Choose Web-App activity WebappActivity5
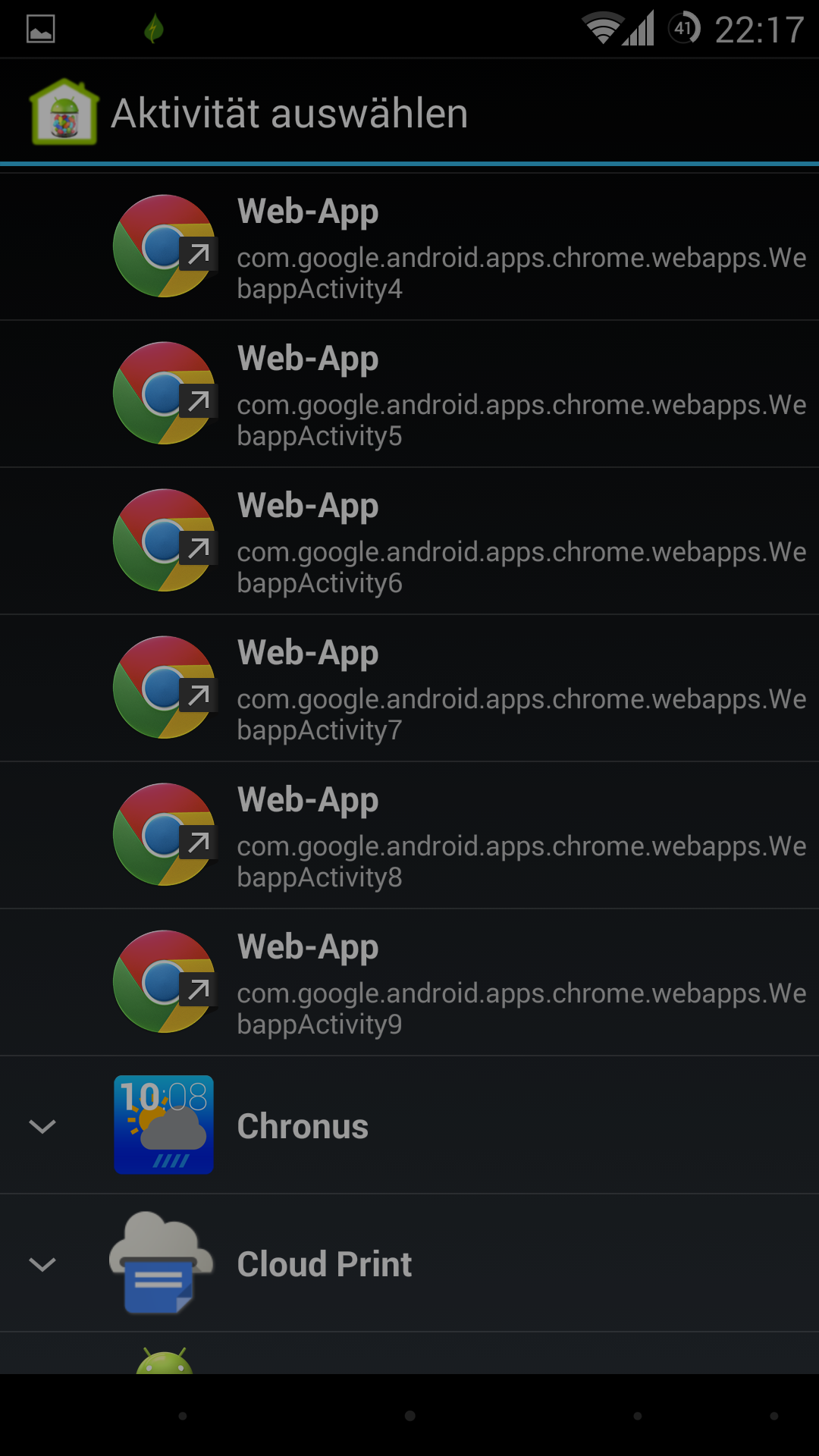The width and height of the screenshot is (819, 1456). point(409,394)
